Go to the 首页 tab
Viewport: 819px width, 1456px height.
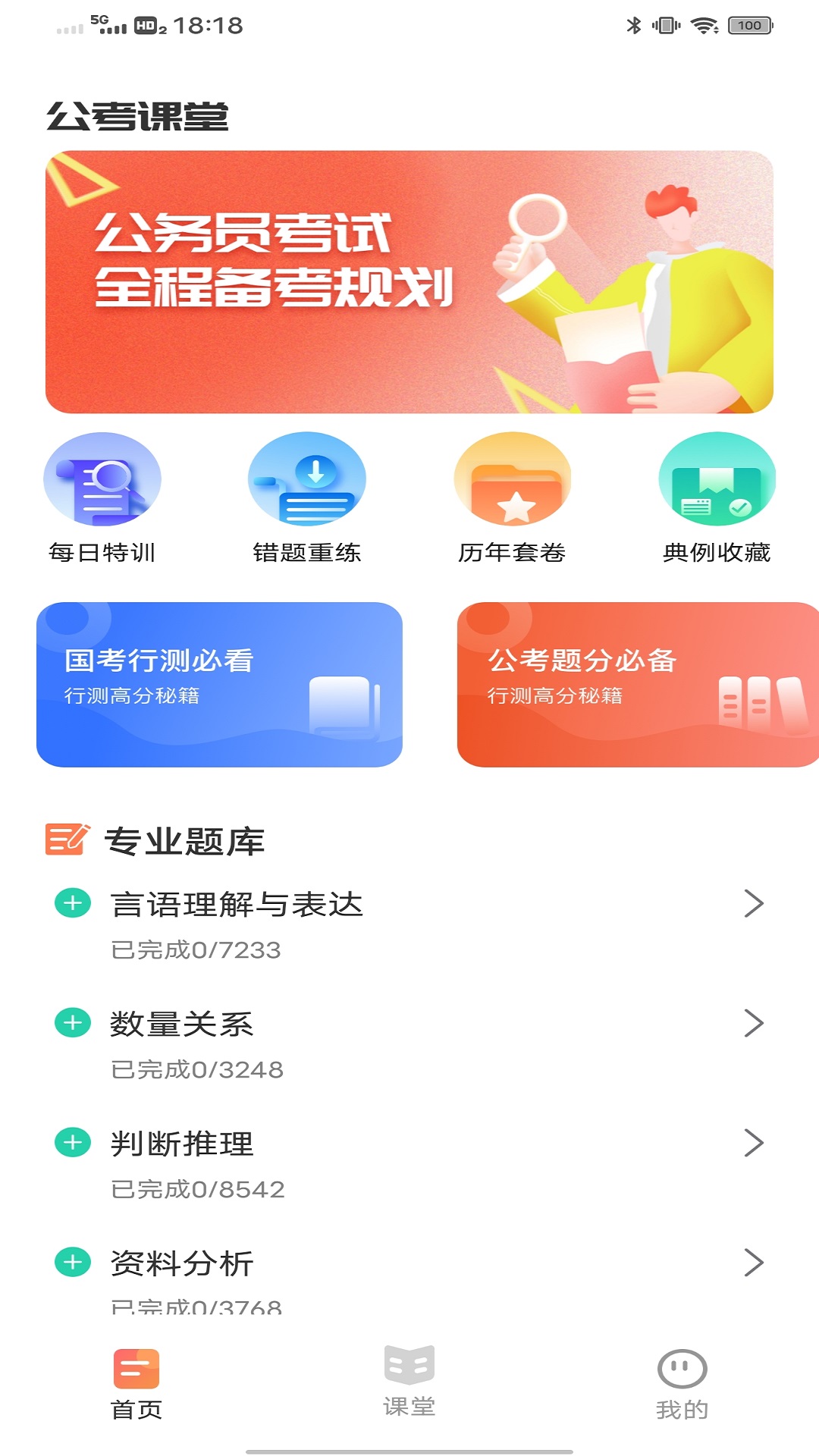coord(136,1385)
